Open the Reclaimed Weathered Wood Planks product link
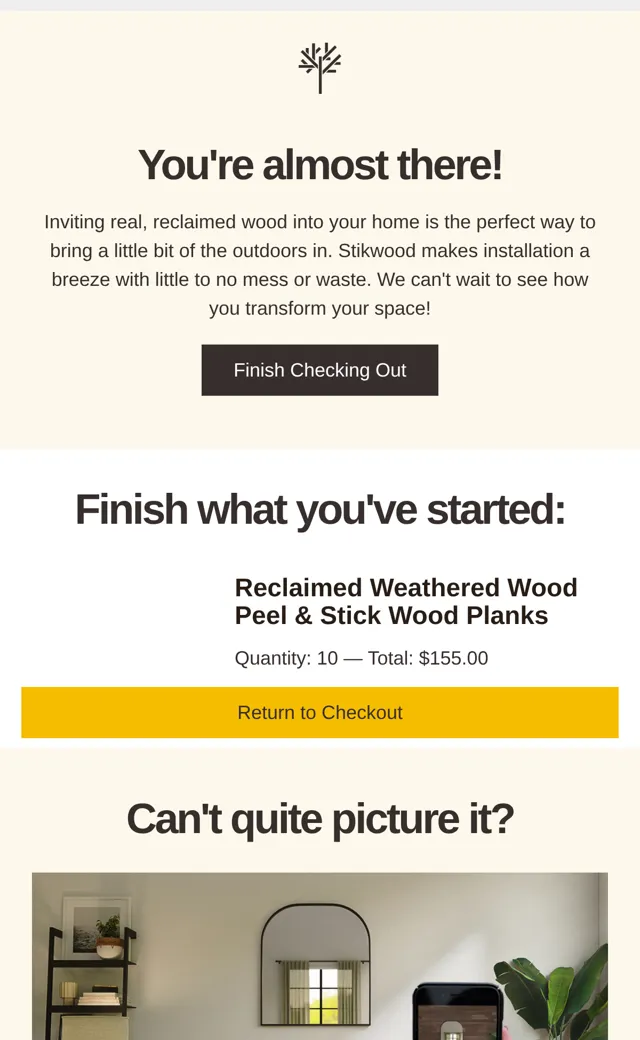This screenshot has height=1040, width=640. [406, 602]
